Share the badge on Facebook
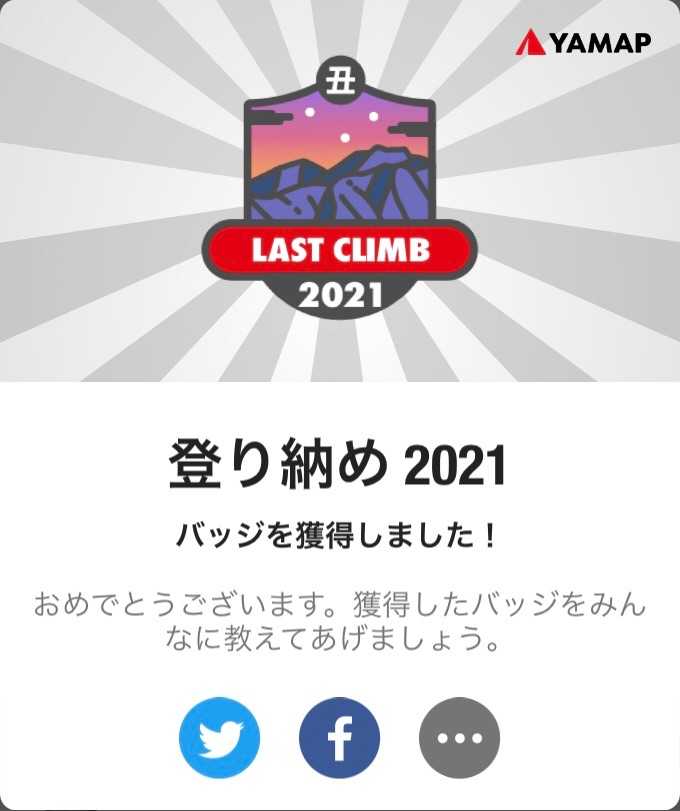Image resolution: width=680 pixels, height=811 pixels. [x=339, y=738]
